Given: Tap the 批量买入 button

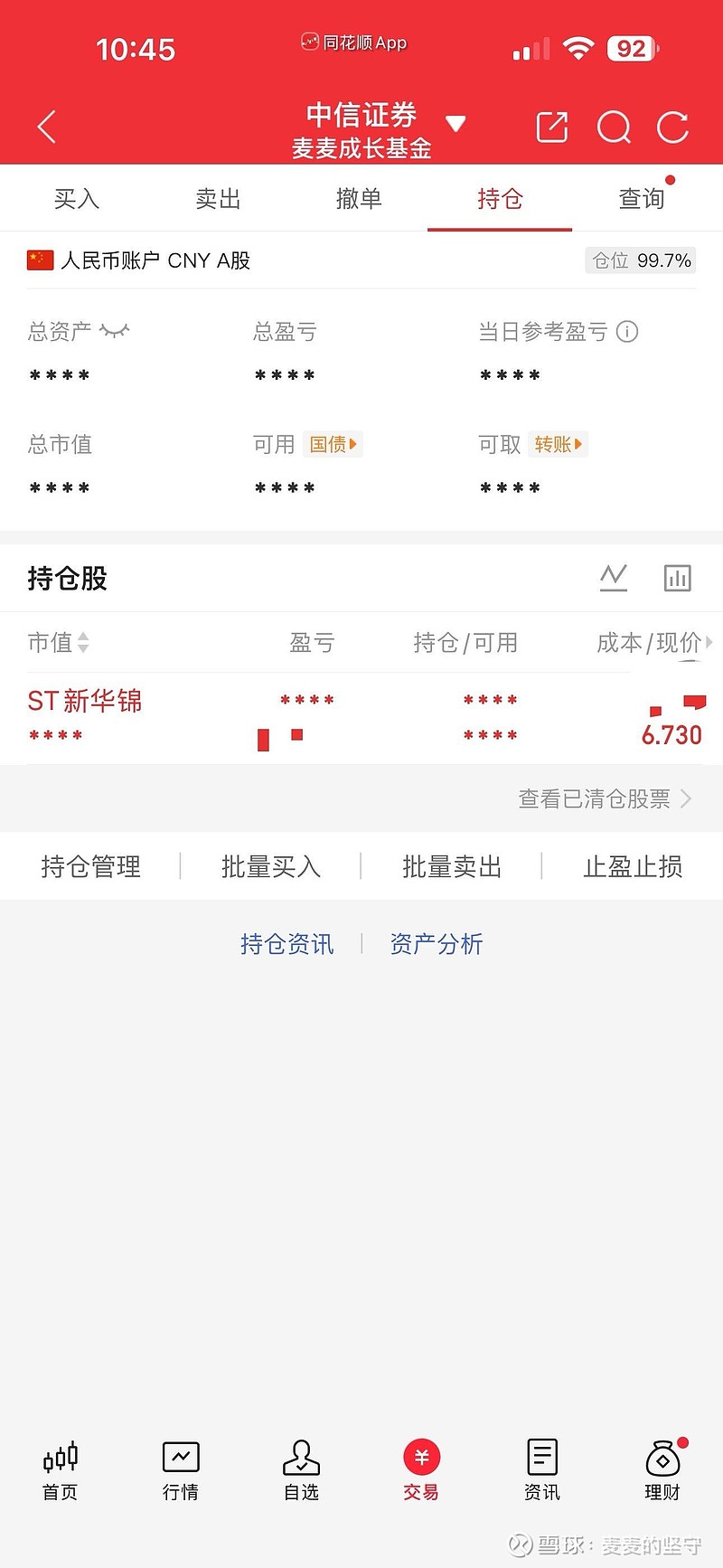Looking at the screenshot, I should tap(270, 866).
